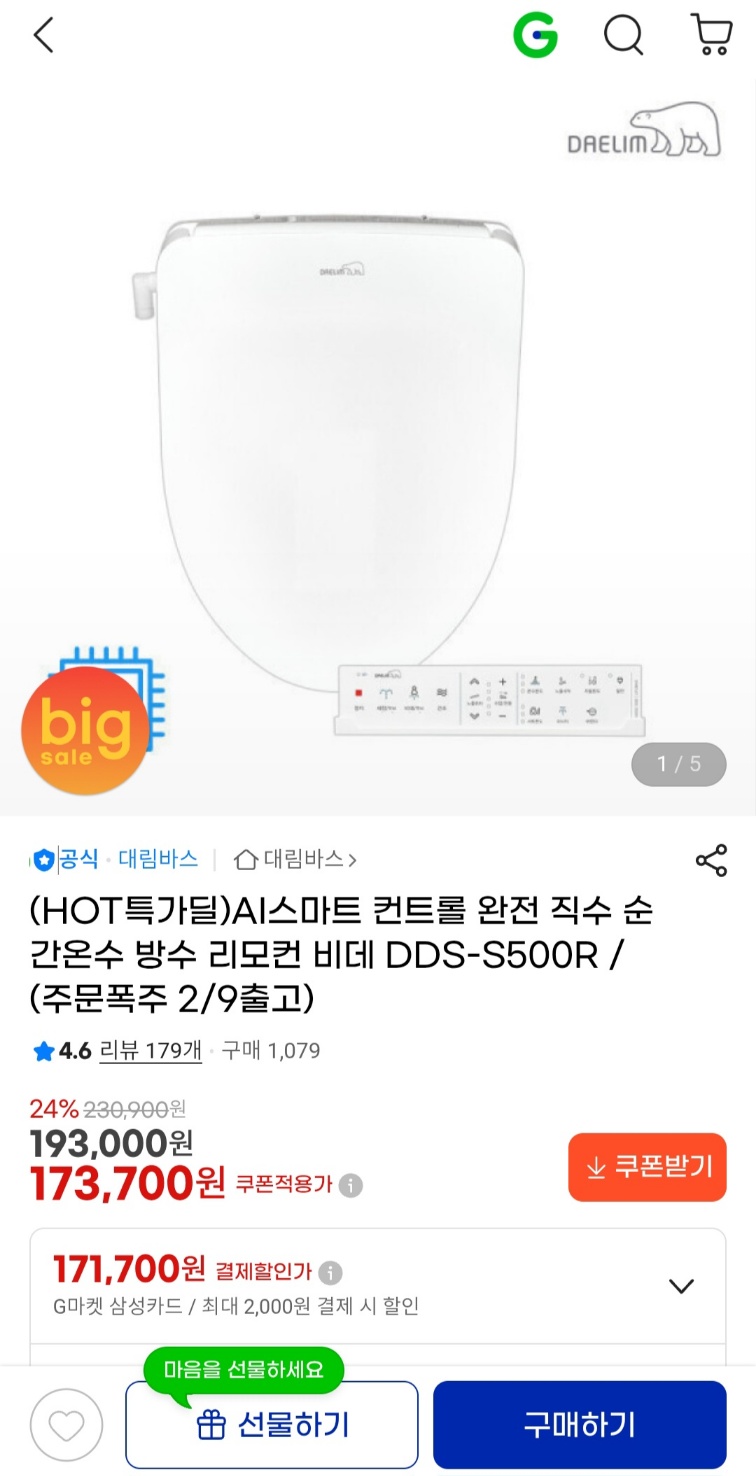This screenshot has width=756, height=1476.
Task: Show 결제할인가 info icon
Action: tap(330, 1273)
